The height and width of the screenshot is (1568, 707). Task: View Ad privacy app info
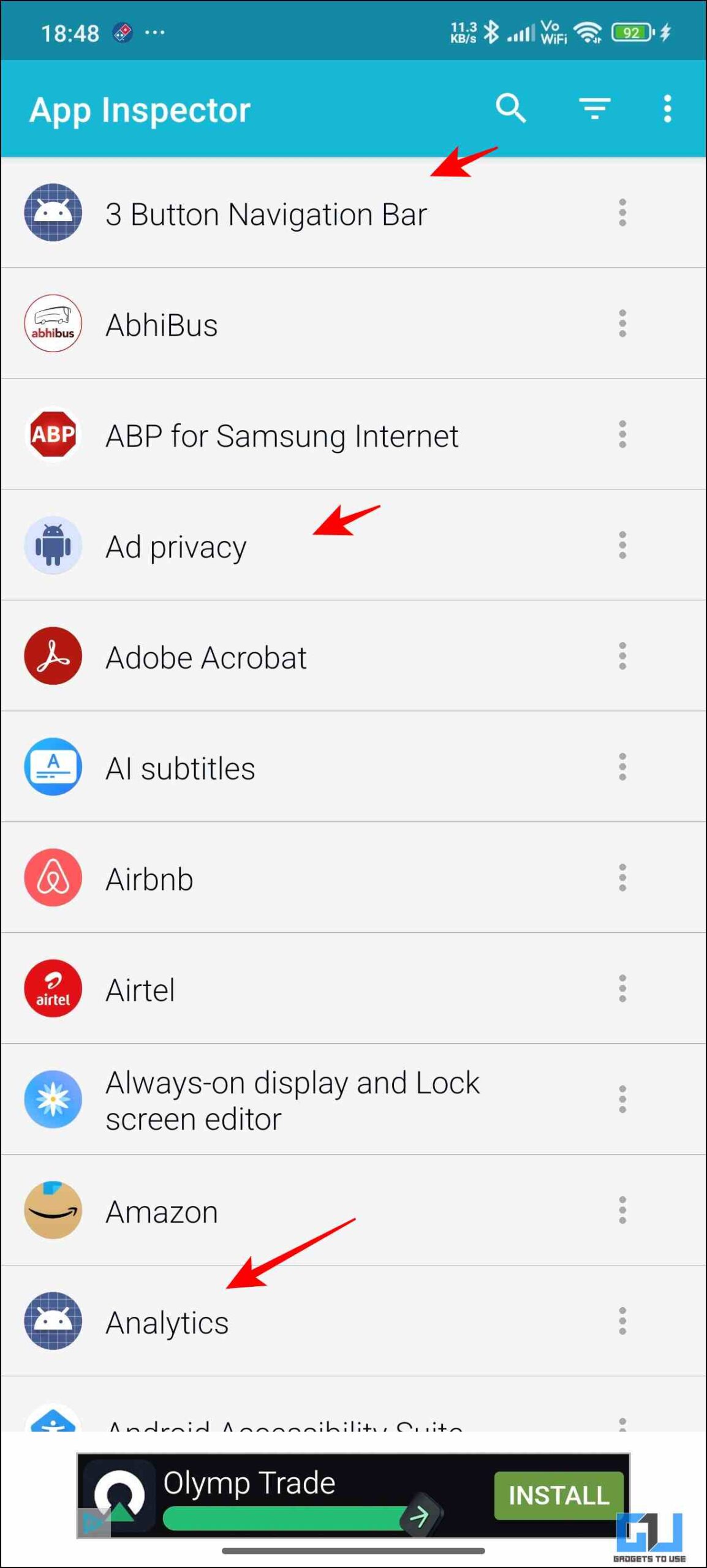click(353, 545)
